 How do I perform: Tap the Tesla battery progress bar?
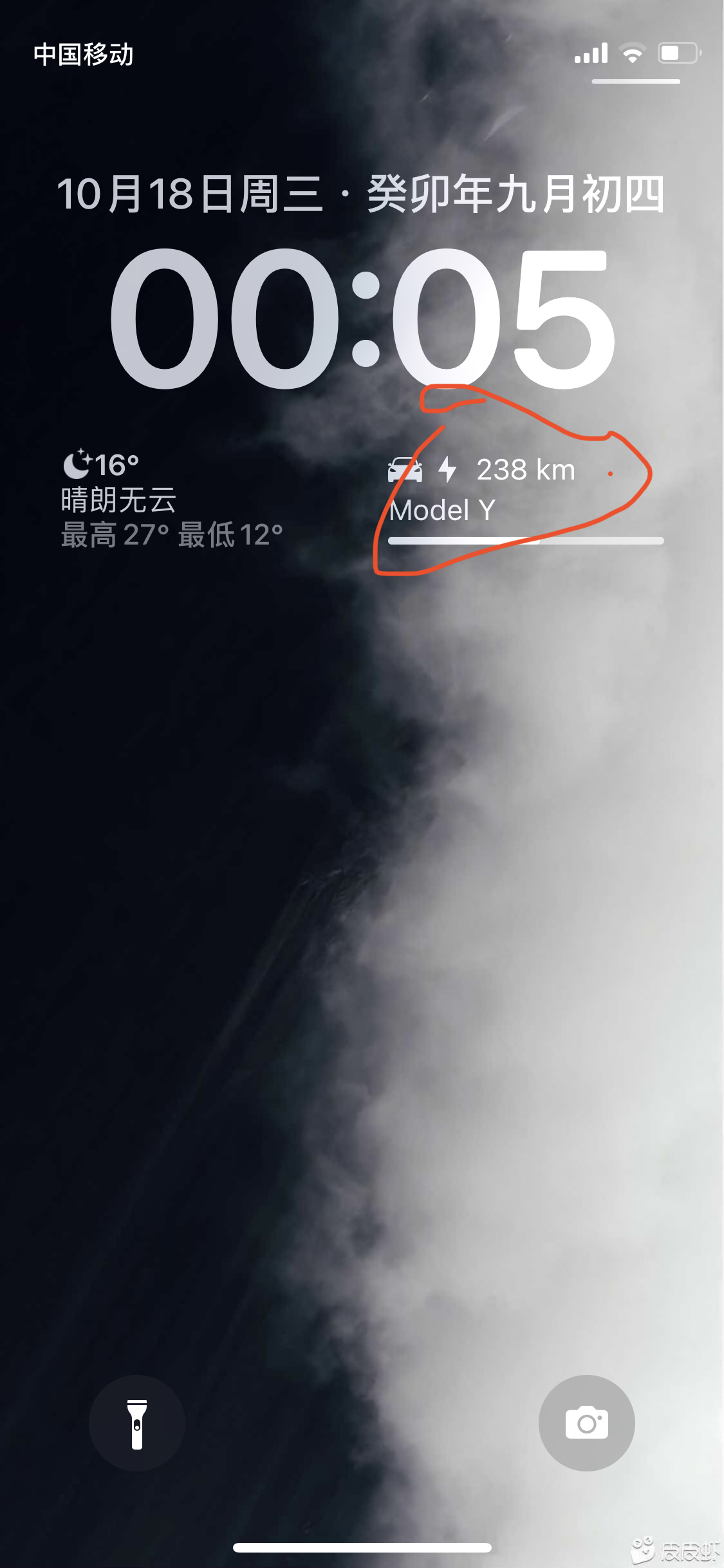click(x=526, y=540)
